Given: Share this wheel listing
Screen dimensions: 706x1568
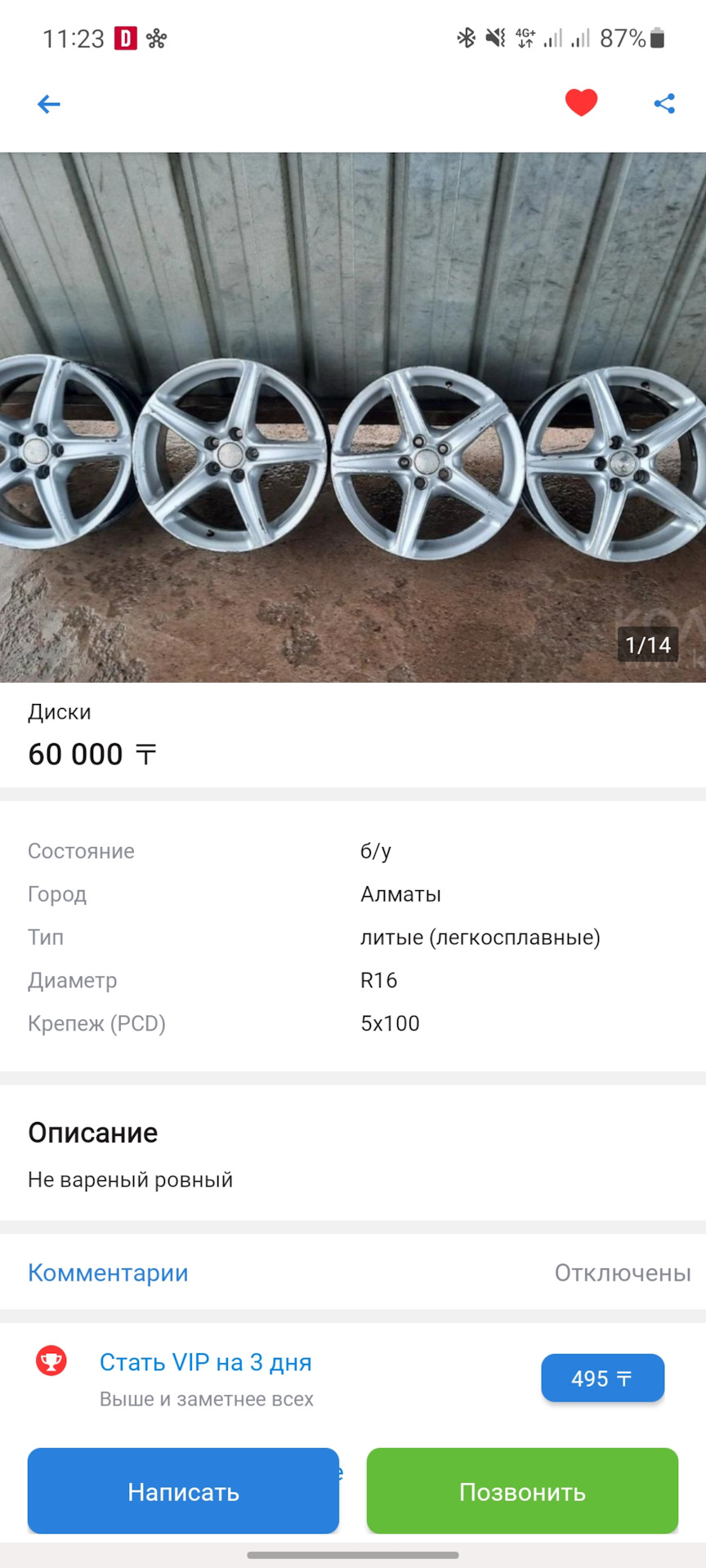Looking at the screenshot, I should 664,104.
